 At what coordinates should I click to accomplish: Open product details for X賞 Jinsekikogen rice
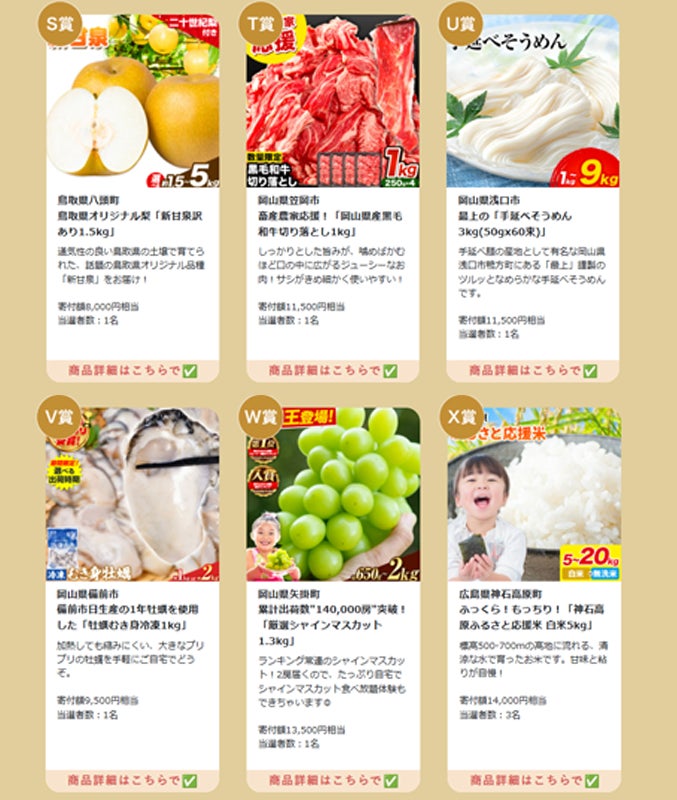pos(532,780)
